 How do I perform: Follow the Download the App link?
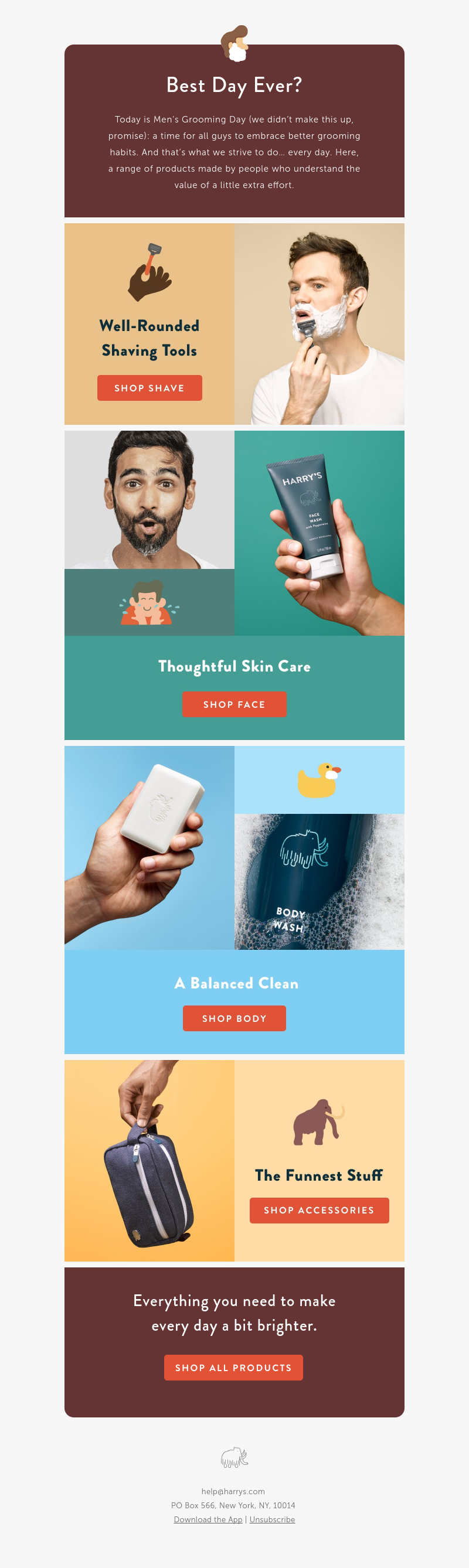click(x=208, y=1519)
